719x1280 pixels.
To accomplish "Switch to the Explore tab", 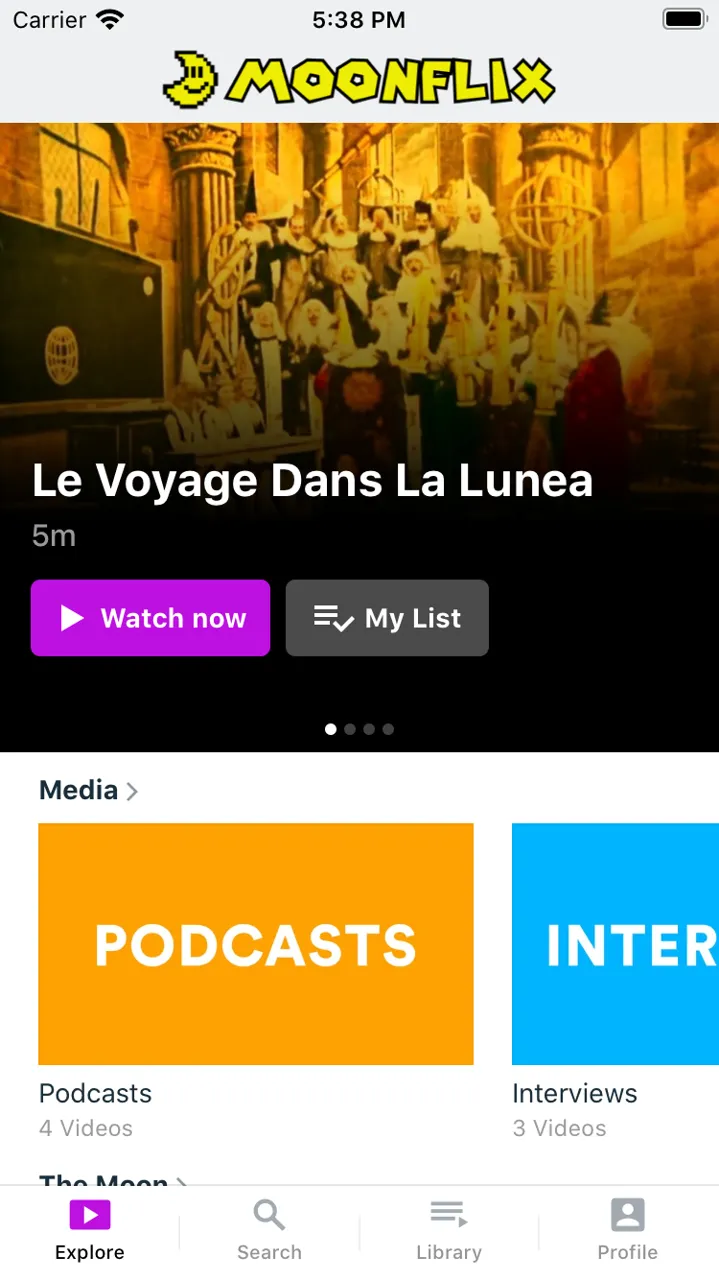I will point(90,1230).
